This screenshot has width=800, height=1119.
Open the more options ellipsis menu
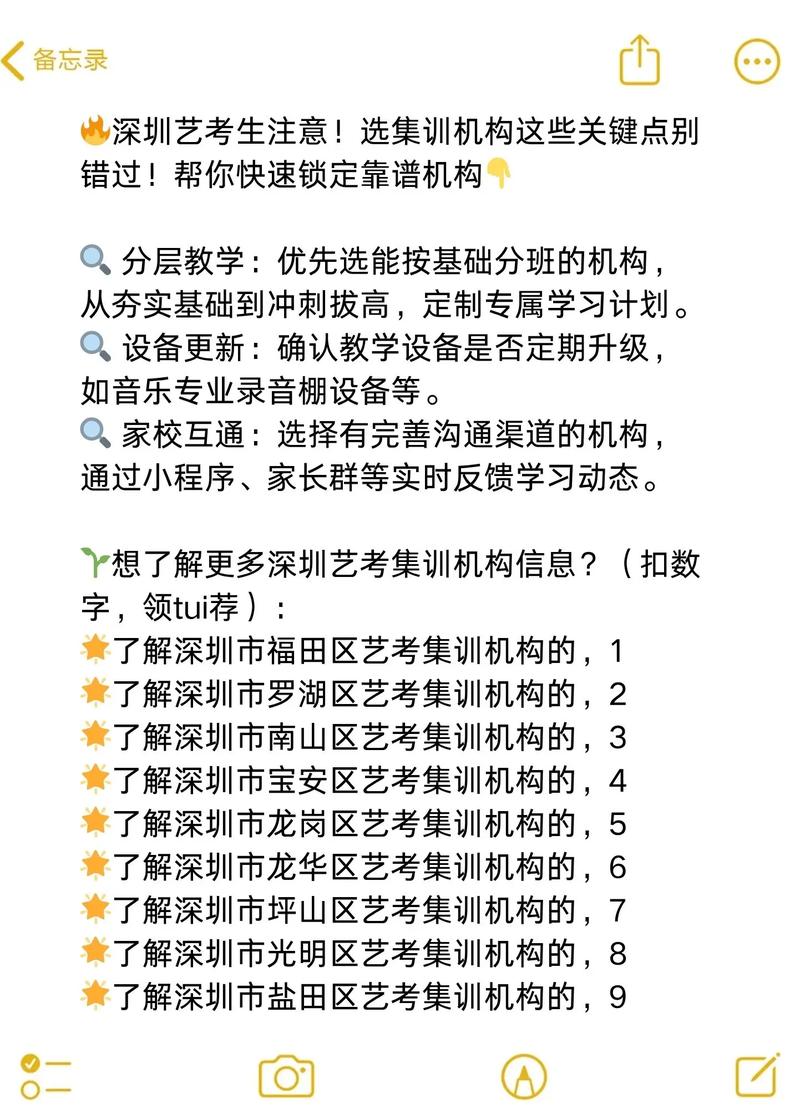[756, 60]
